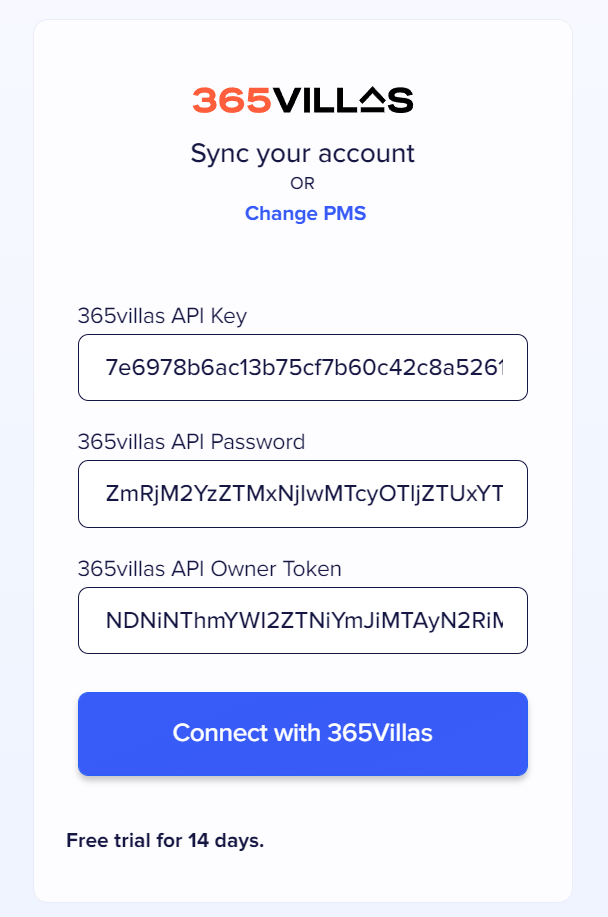
Task: Edit the 365villas API Password field
Action: pos(302,494)
